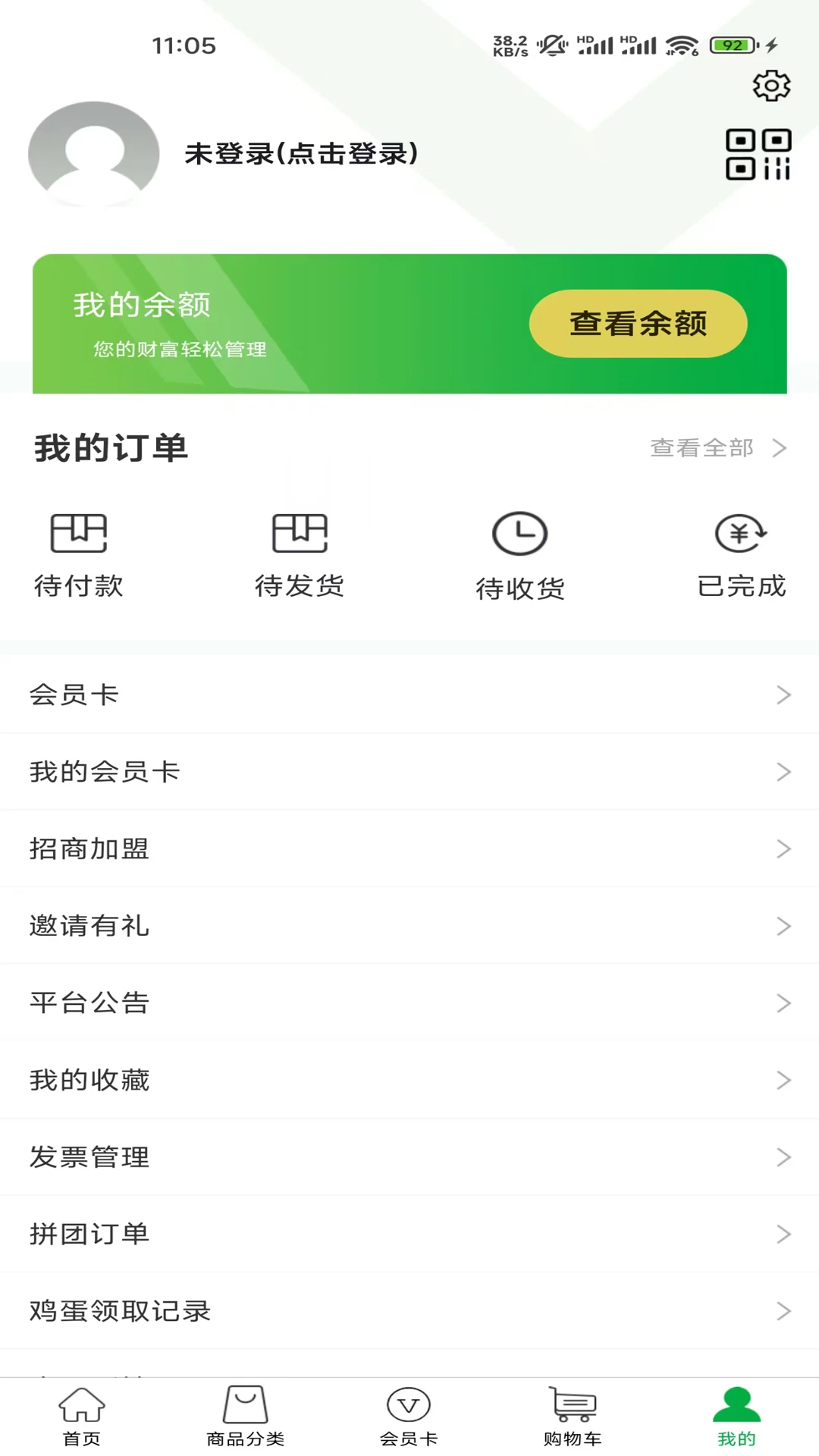The image size is (819, 1456).
Task: Open 我的收藏 favorites list
Action: pyautogui.click(x=409, y=1080)
